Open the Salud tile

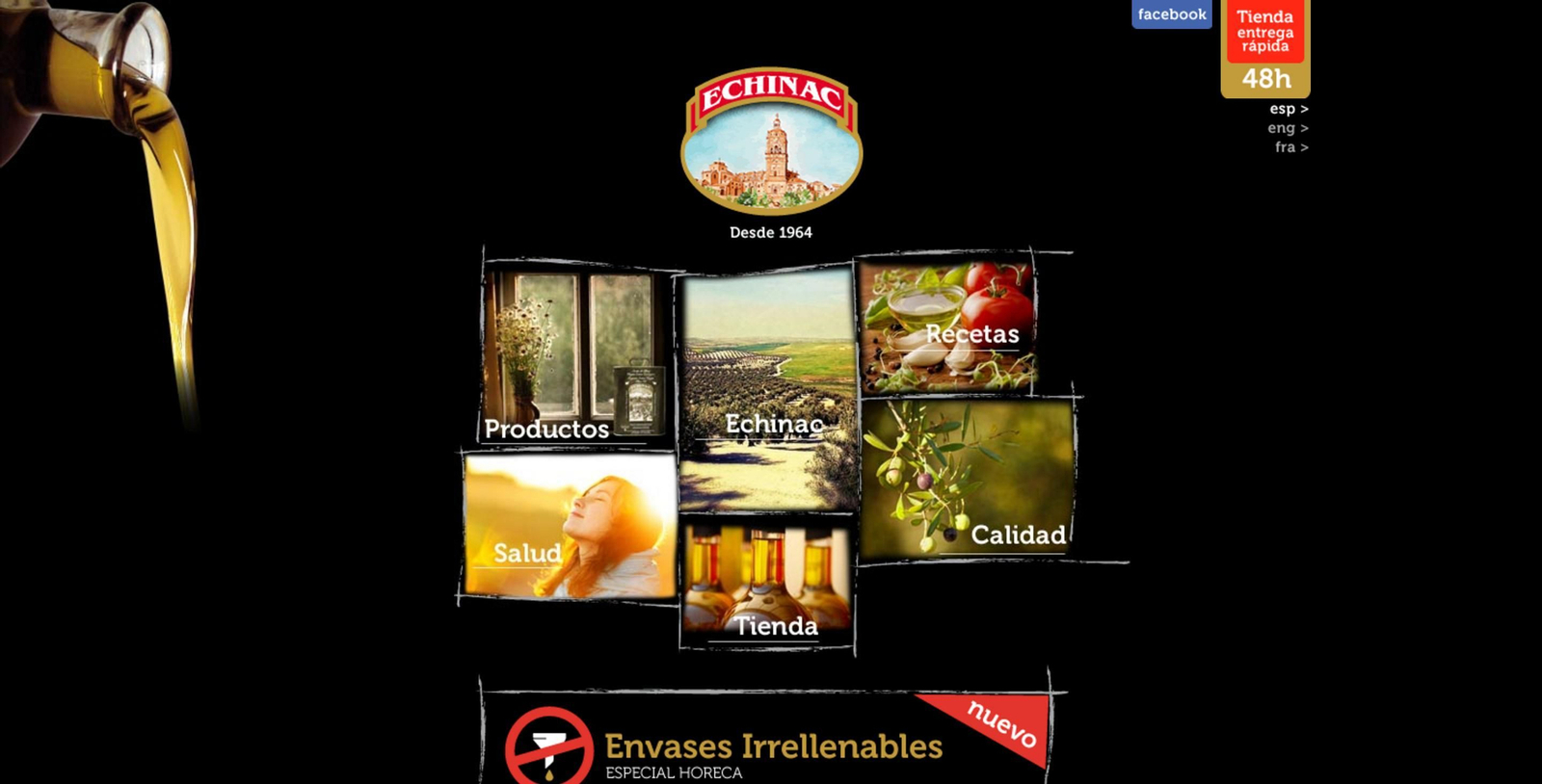(x=569, y=525)
